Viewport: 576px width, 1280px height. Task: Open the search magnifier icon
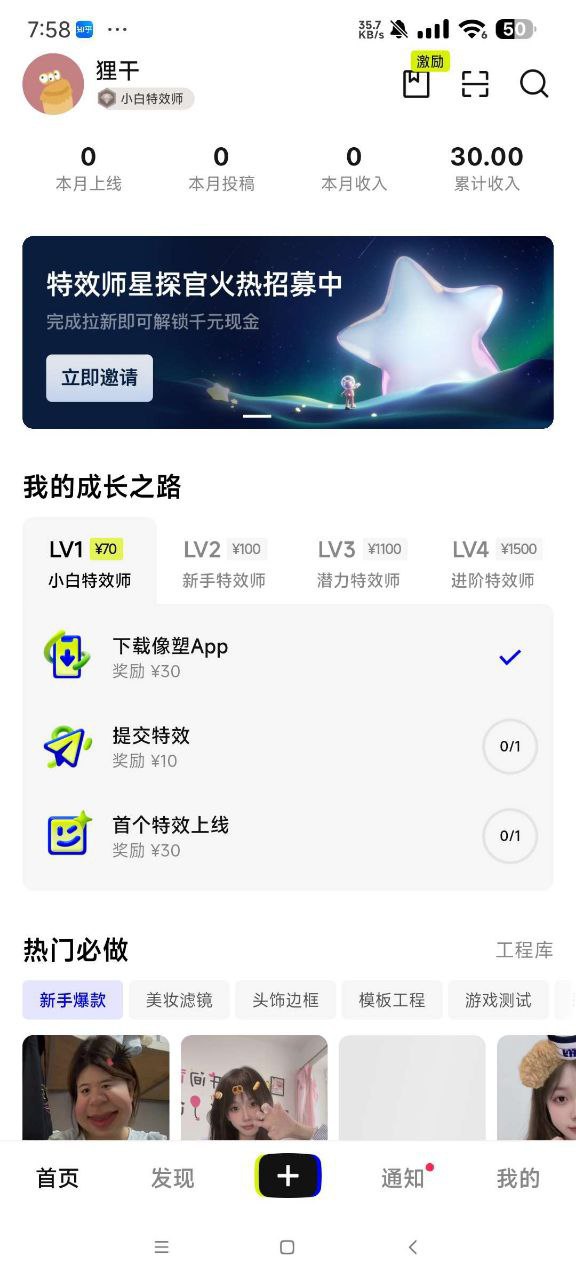point(534,84)
